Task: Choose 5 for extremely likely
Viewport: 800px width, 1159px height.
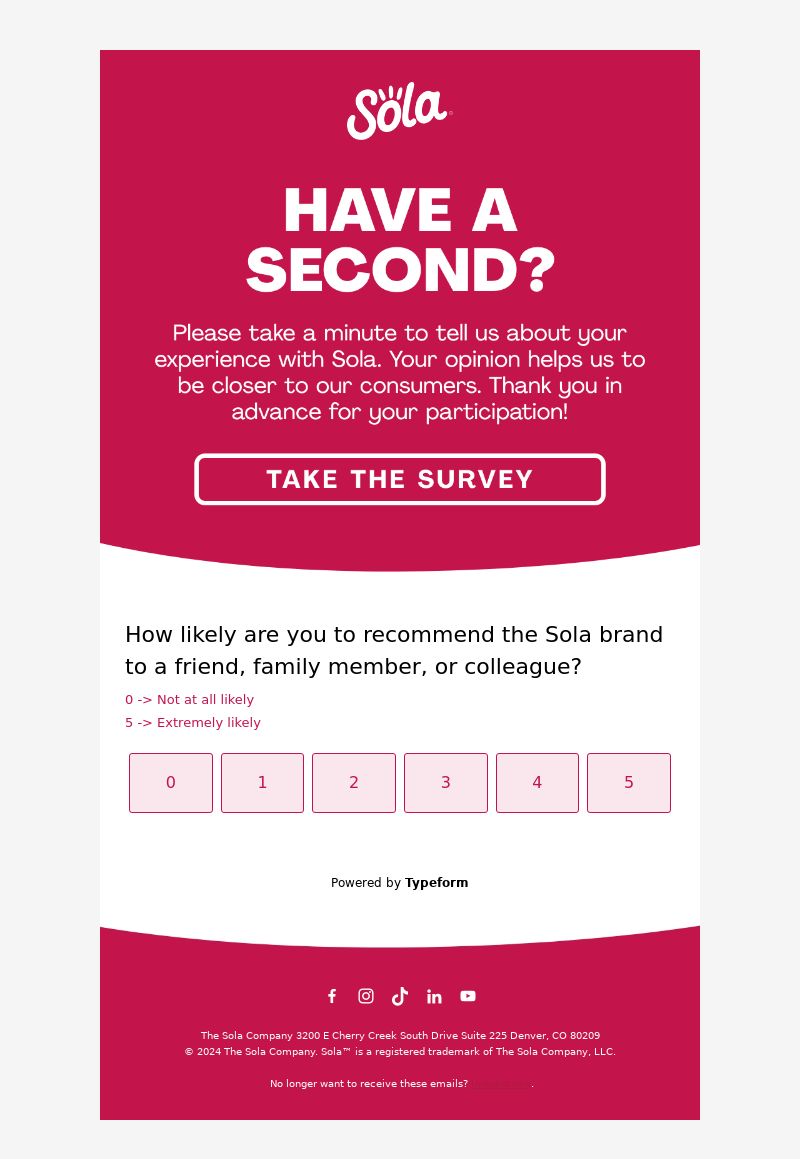Action: [x=629, y=783]
